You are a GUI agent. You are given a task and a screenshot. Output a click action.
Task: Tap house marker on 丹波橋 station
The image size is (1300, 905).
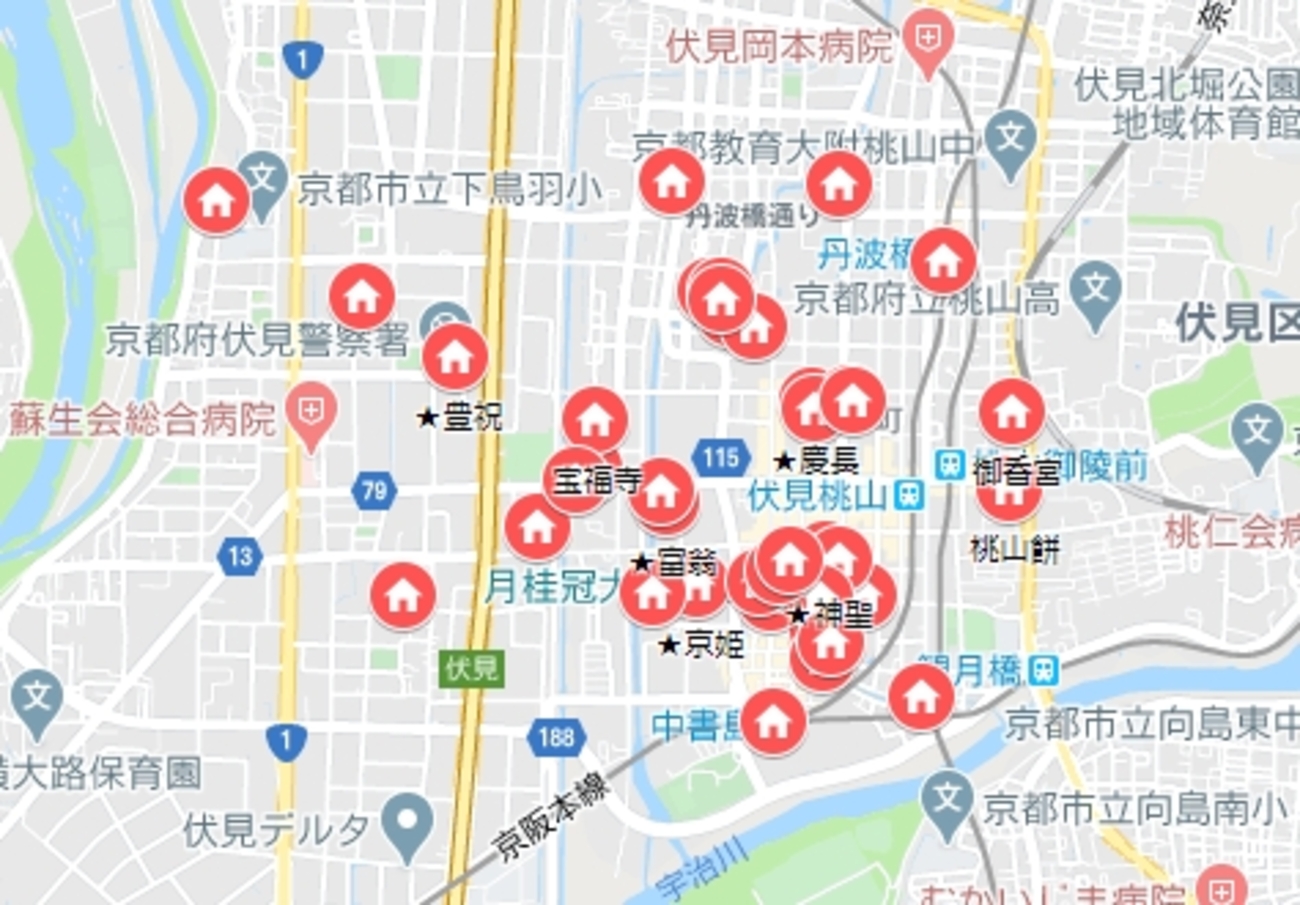point(942,260)
